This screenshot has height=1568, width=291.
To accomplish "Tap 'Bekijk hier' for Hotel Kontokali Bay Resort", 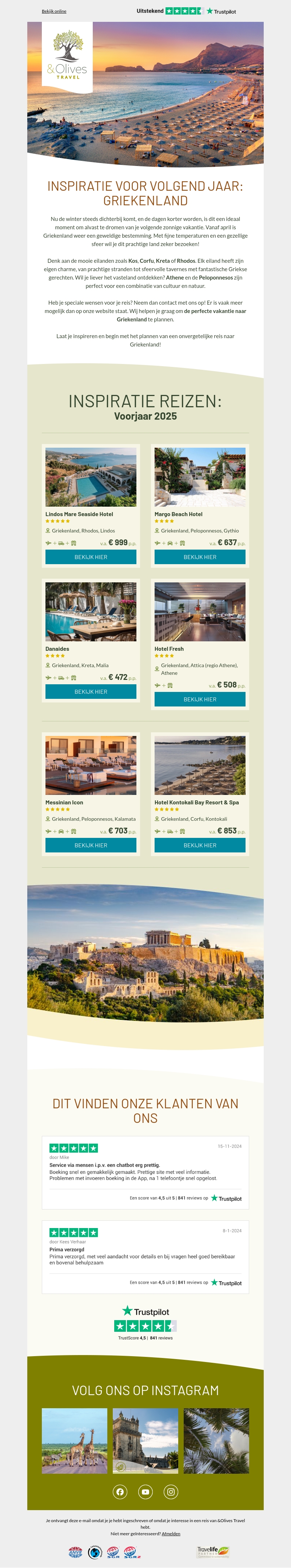I will coord(200,846).
